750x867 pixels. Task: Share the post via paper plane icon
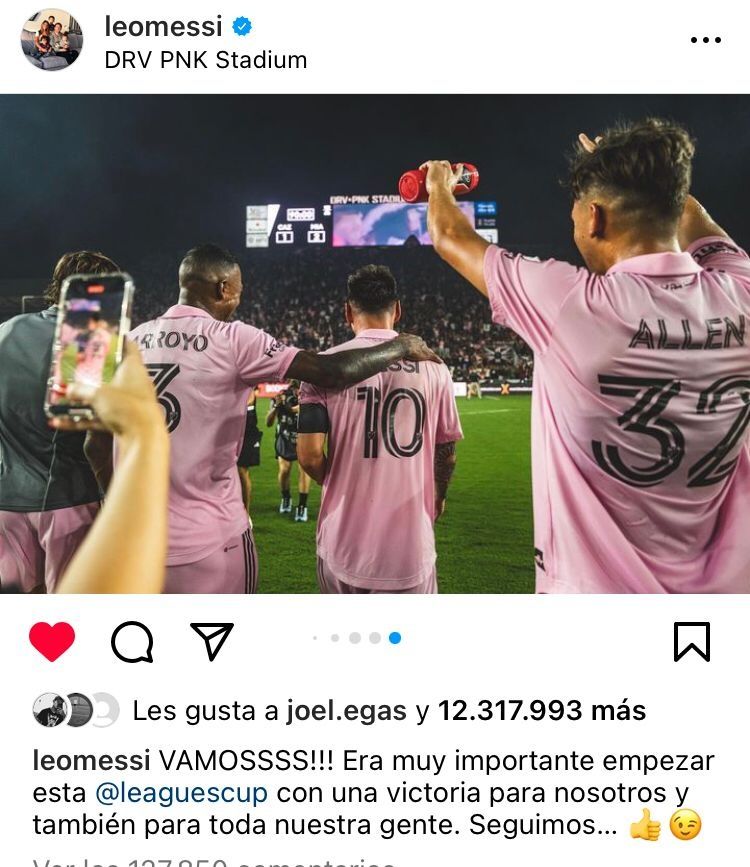pos(212,641)
